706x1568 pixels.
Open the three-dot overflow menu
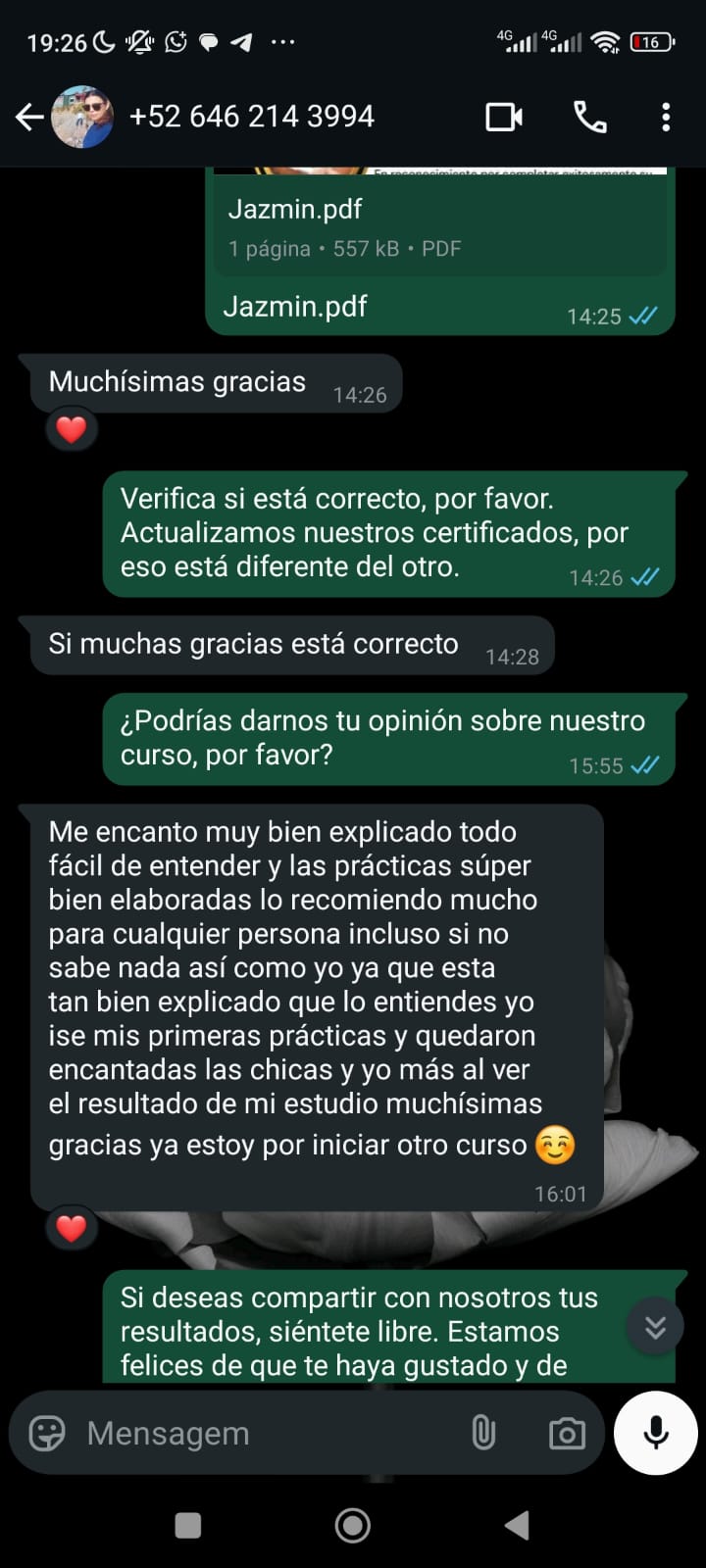pyautogui.click(x=666, y=117)
